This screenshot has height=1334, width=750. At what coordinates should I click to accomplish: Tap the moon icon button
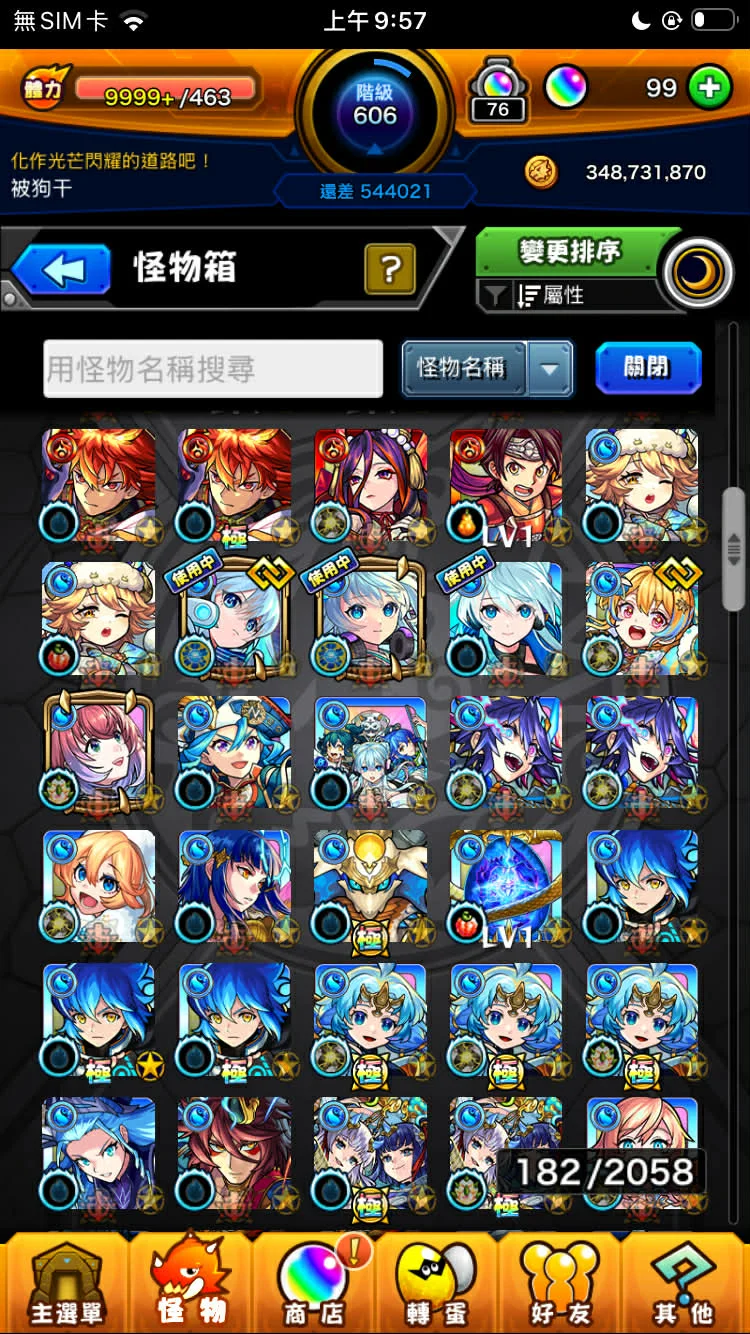point(700,273)
